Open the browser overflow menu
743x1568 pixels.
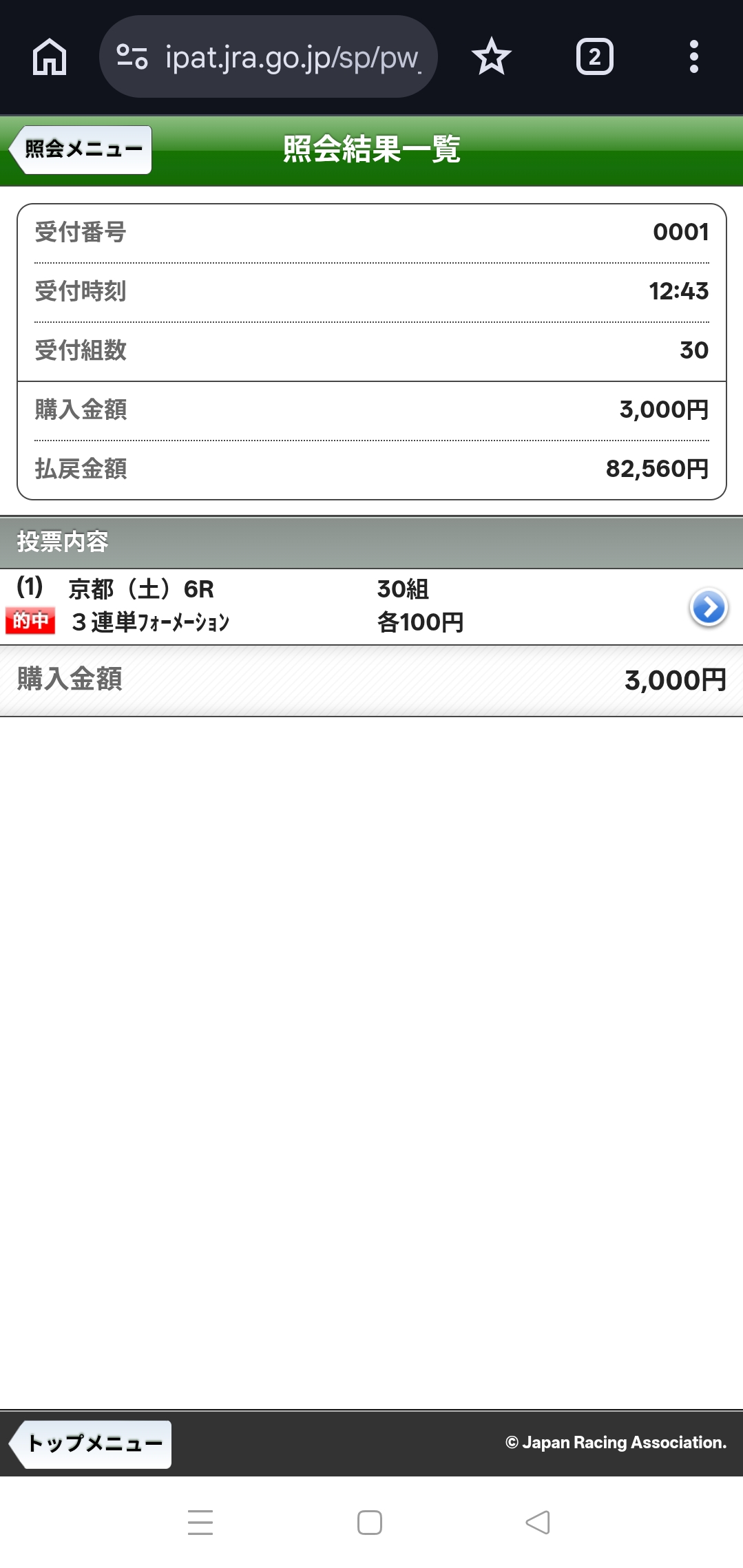click(x=693, y=57)
